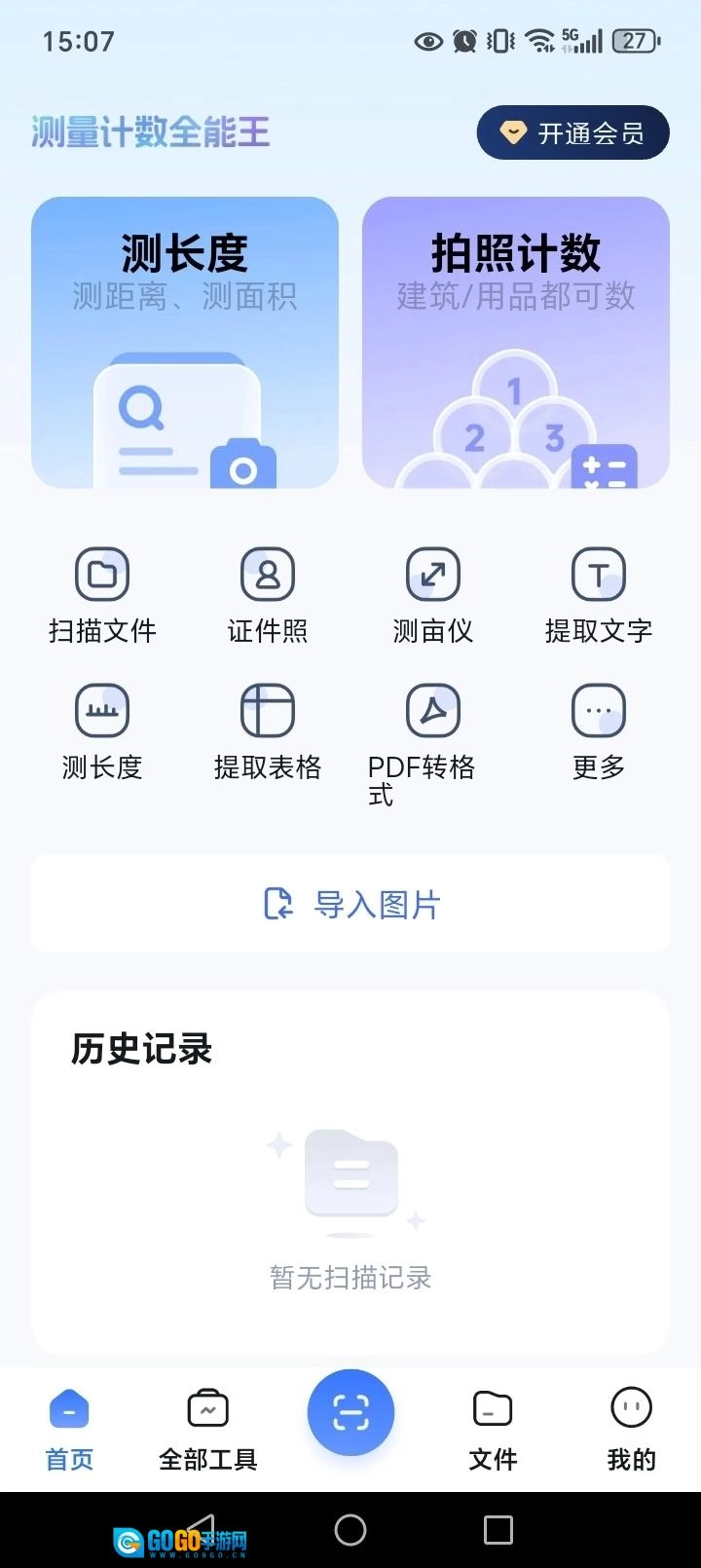This screenshot has height=1568, width=701.
Task: Tap the 开通会员 membership button
Action: pos(572,132)
